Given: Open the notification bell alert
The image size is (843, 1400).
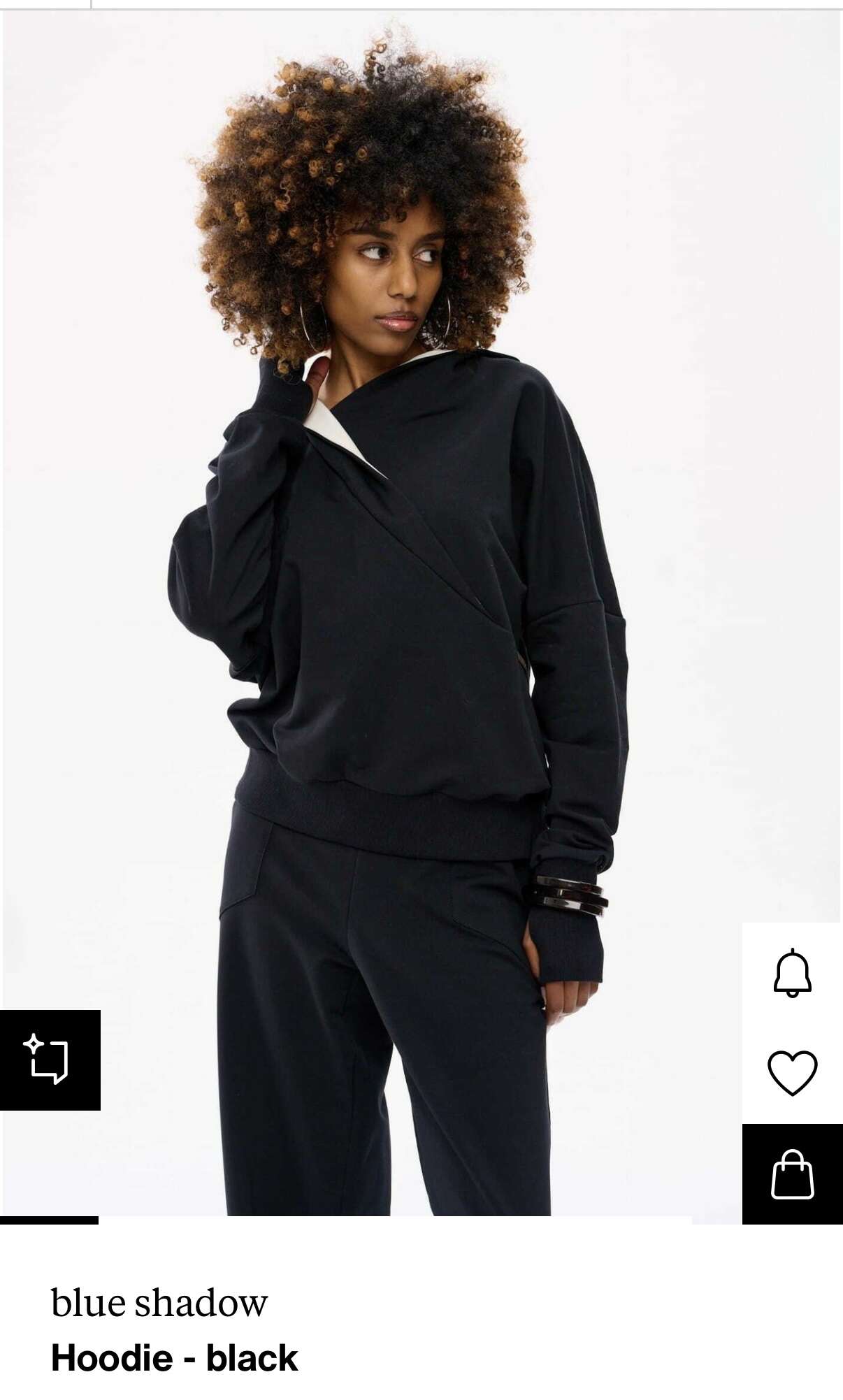Looking at the screenshot, I should coord(792,973).
